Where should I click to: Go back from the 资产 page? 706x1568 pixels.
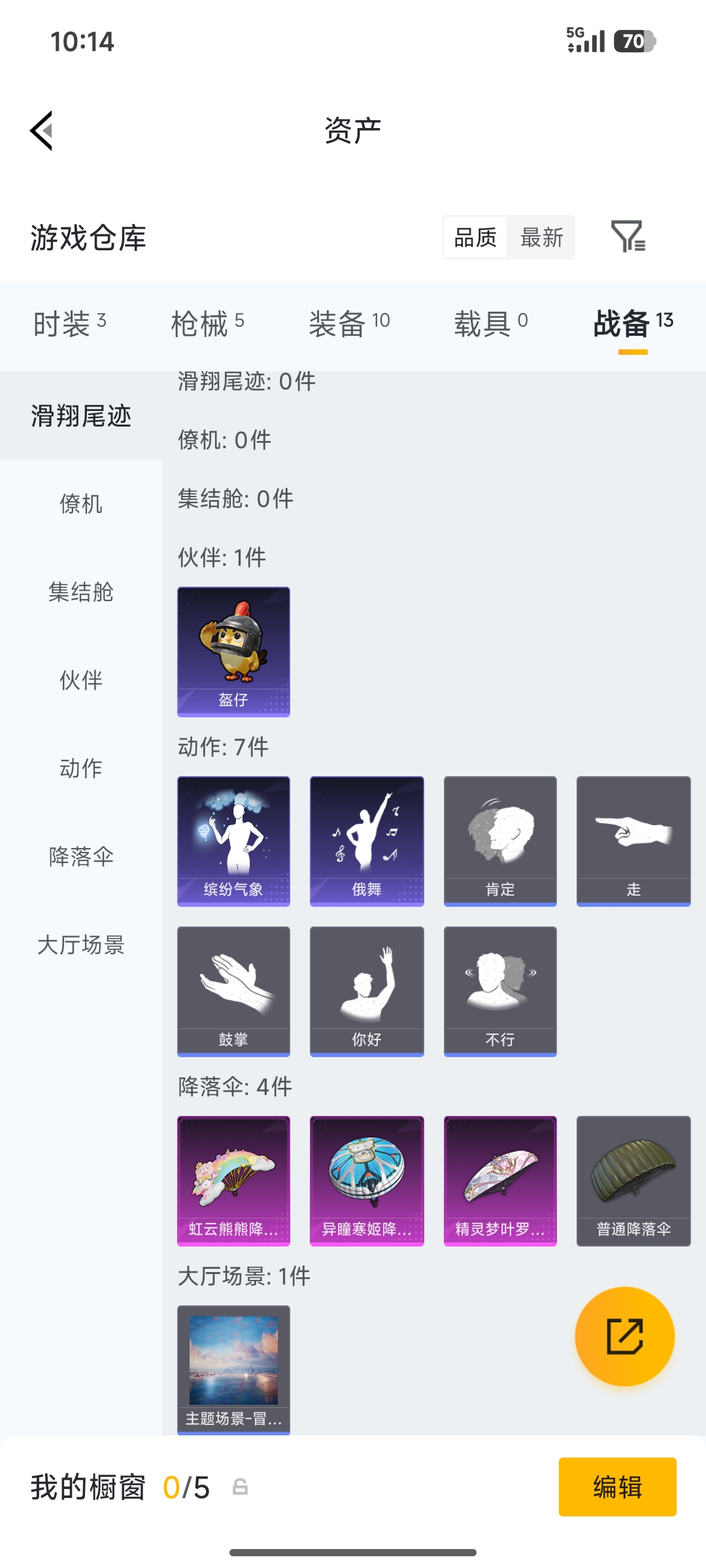42,131
